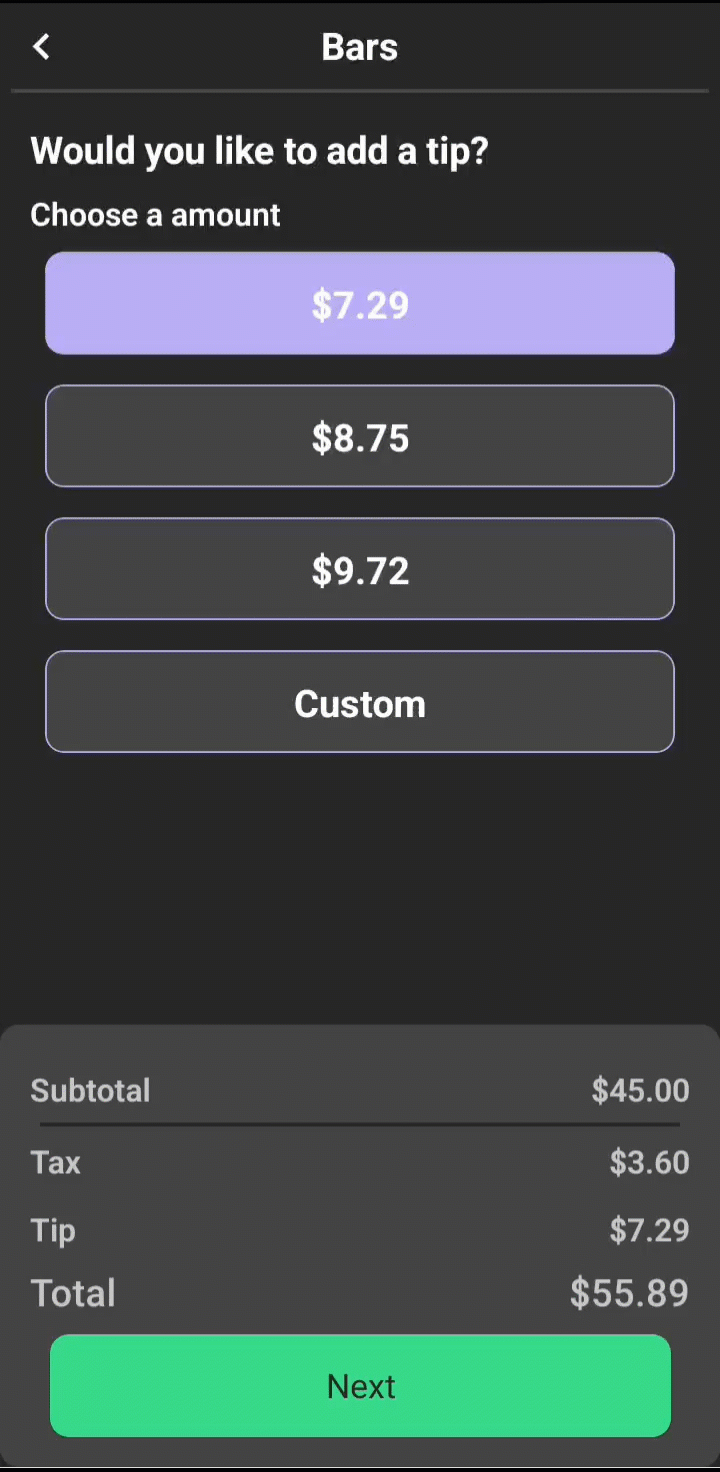The height and width of the screenshot is (1472, 720).
Task: Open the Custom tip option
Action: [x=360, y=703]
